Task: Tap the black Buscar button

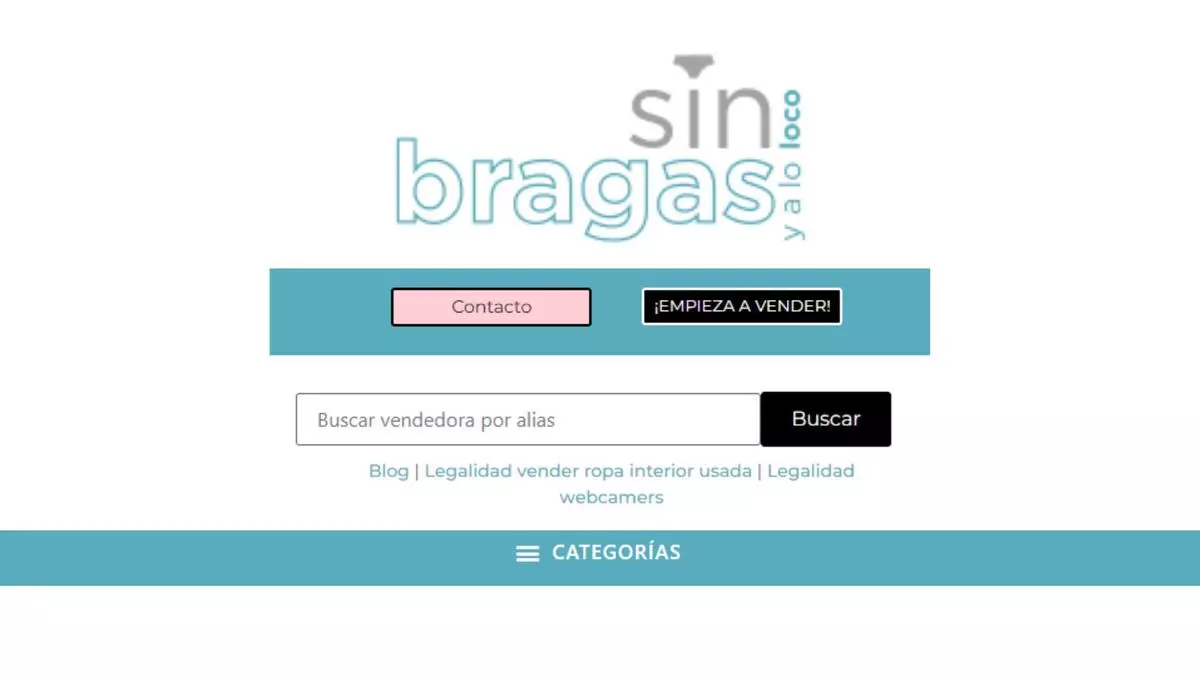Action: (x=825, y=419)
